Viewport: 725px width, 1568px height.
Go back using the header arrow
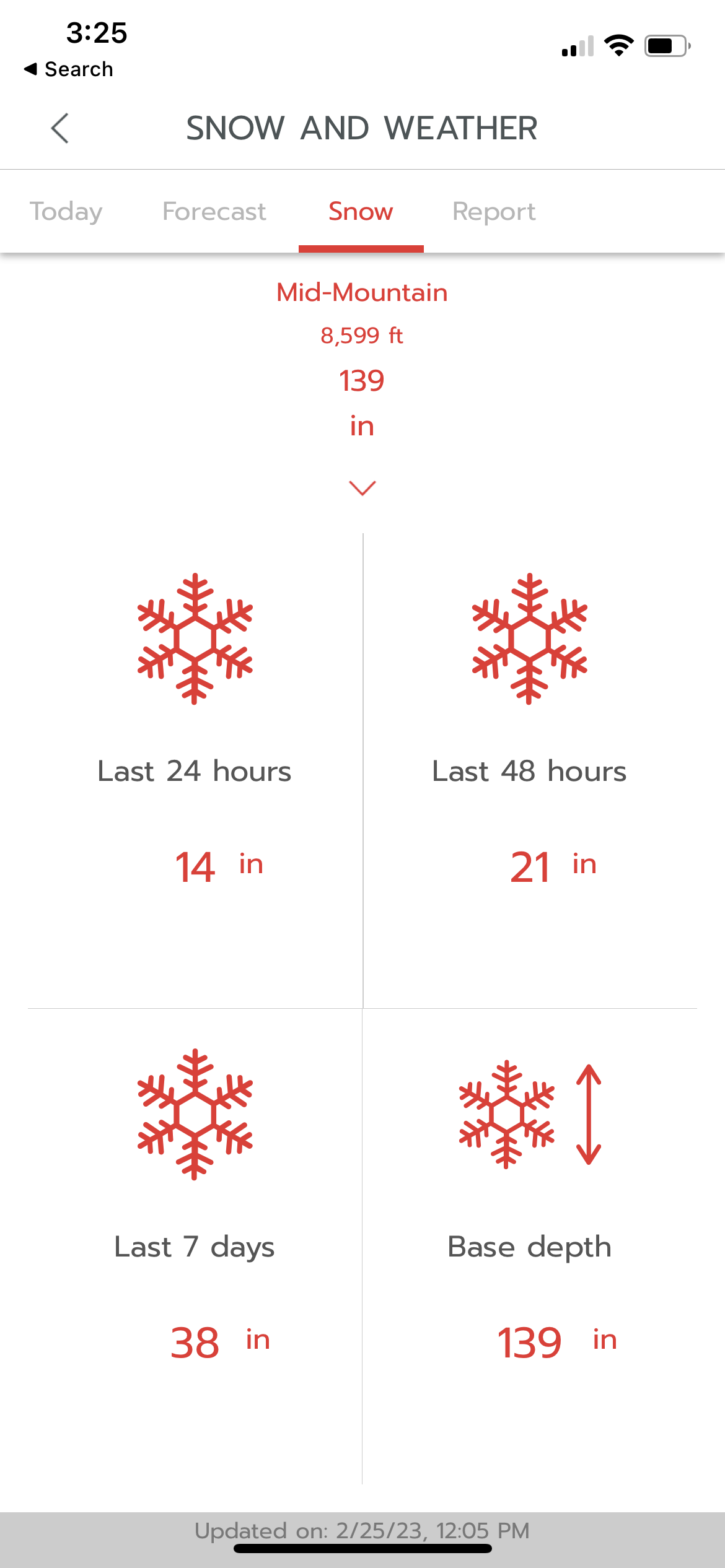pyautogui.click(x=59, y=128)
